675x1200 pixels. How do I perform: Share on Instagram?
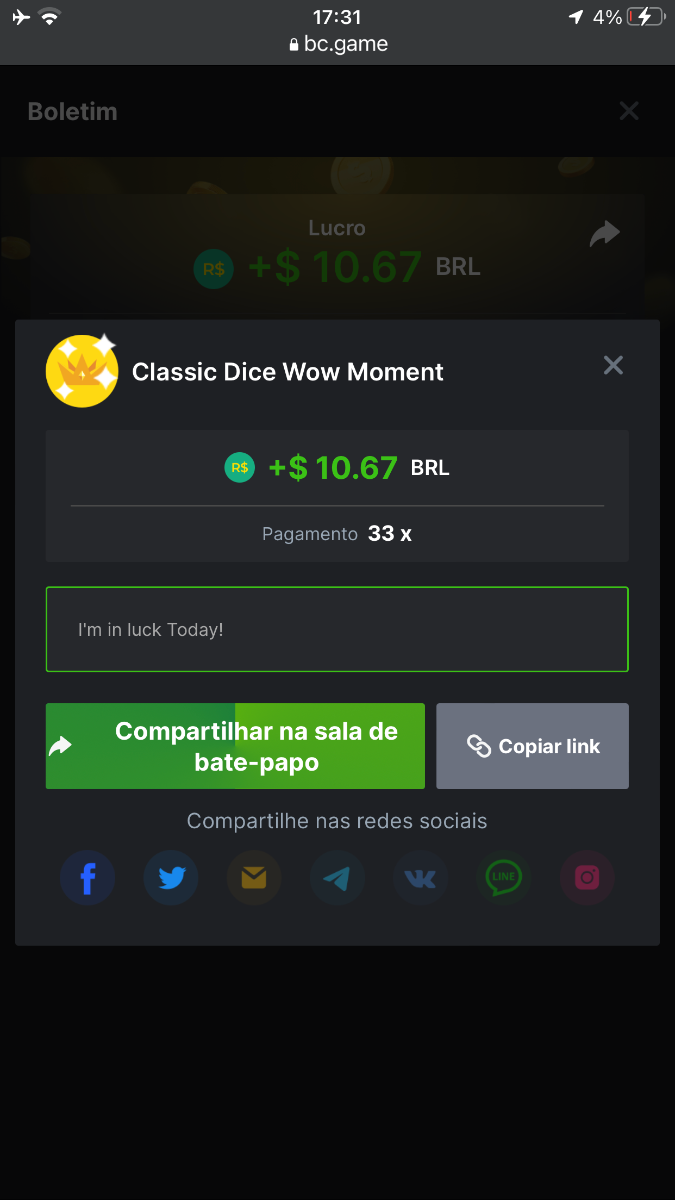(586, 878)
